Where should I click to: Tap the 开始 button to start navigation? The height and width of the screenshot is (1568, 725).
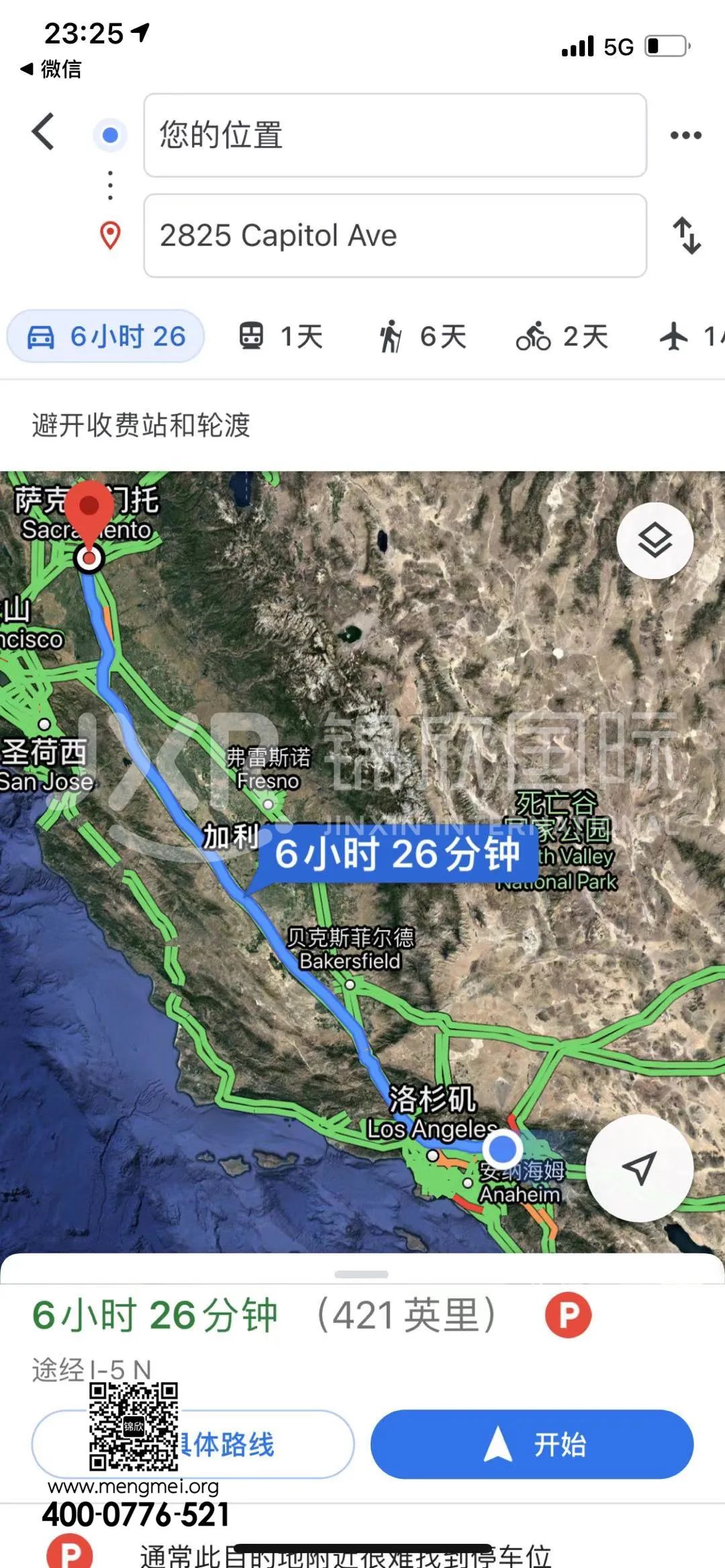pyautogui.click(x=532, y=1444)
